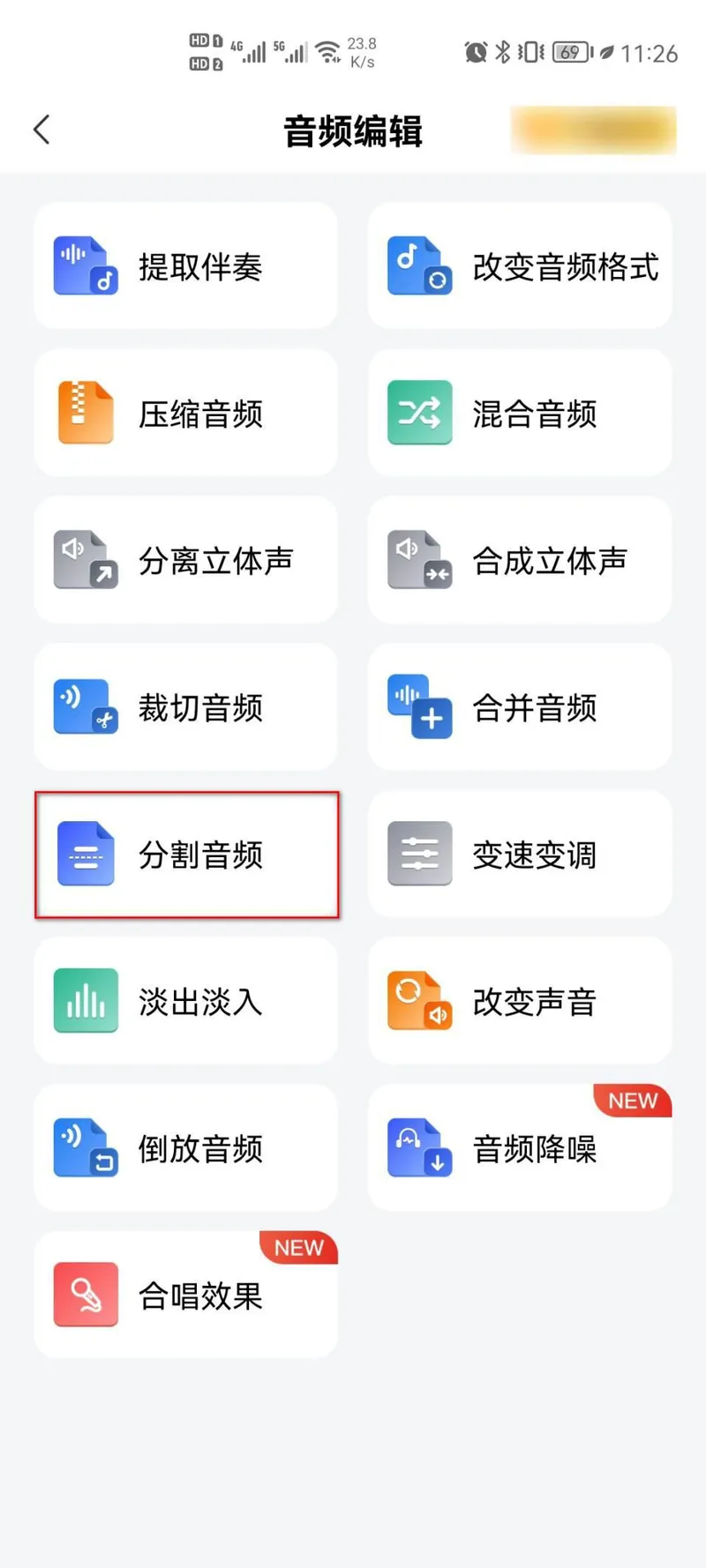Open 变速变调 tool

point(520,854)
